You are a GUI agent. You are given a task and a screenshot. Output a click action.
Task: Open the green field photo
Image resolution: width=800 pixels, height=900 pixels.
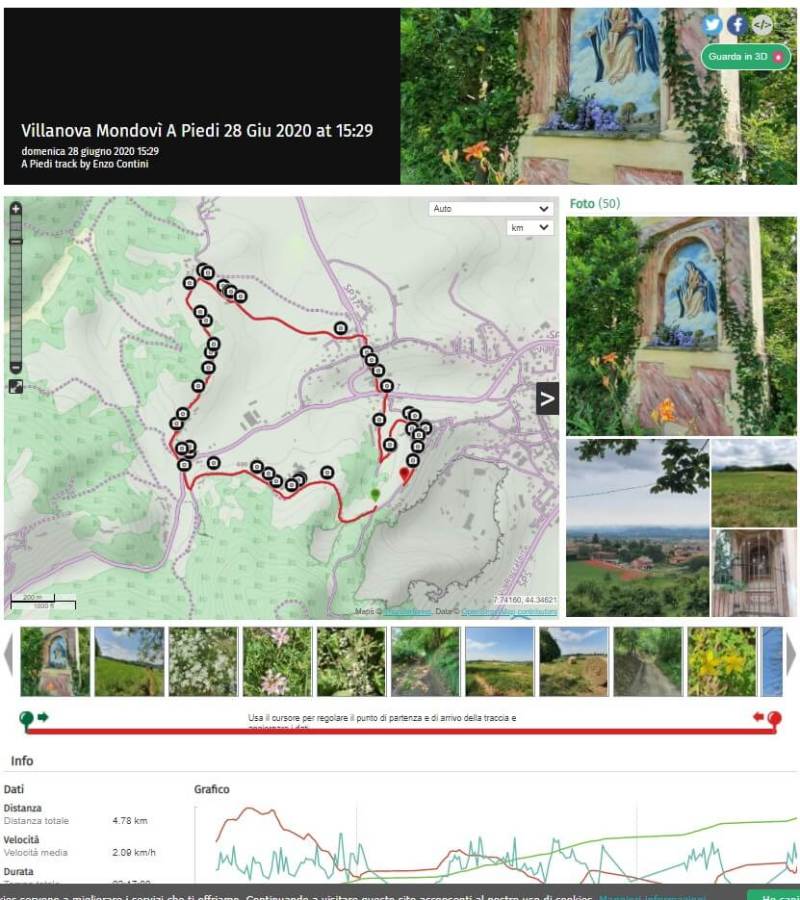[x=754, y=483]
